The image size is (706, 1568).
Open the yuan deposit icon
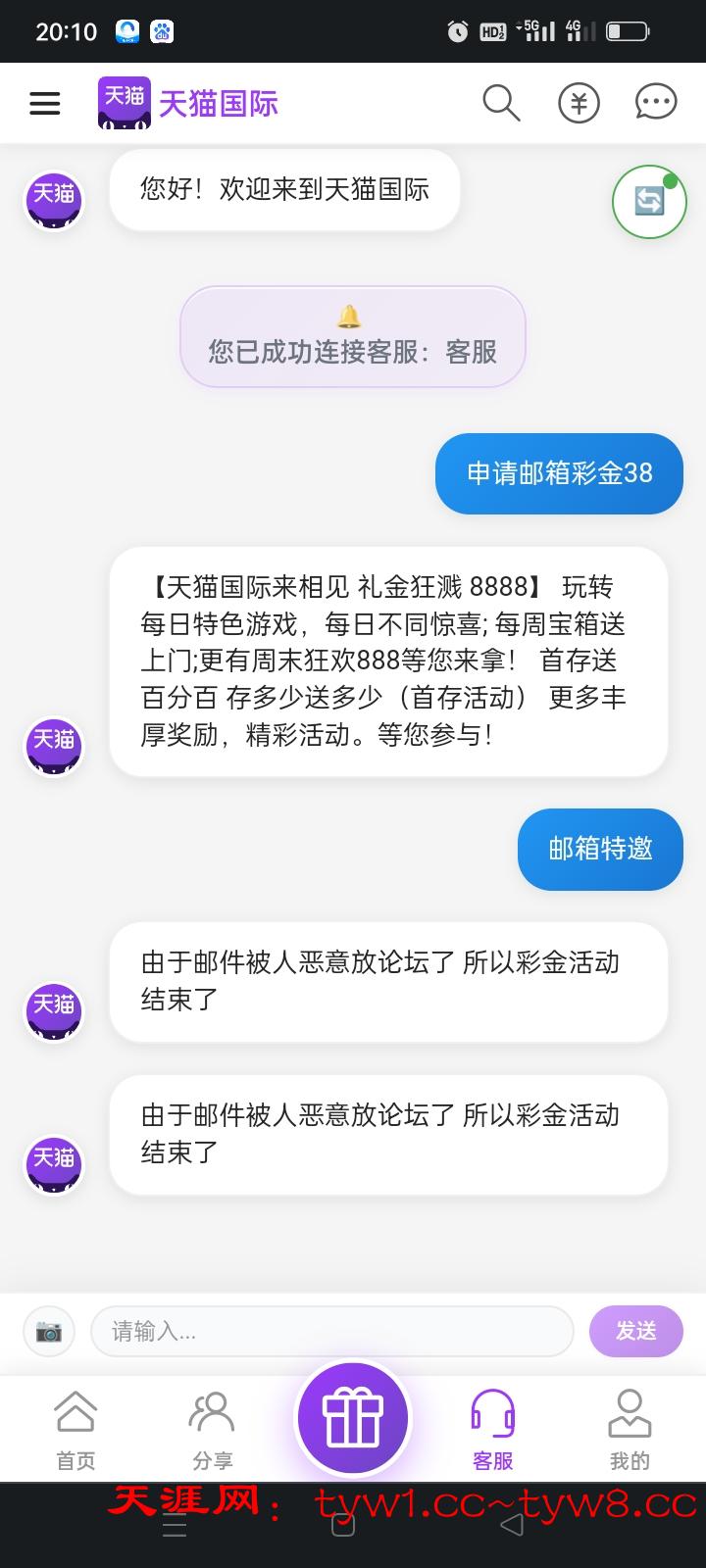click(x=579, y=102)
